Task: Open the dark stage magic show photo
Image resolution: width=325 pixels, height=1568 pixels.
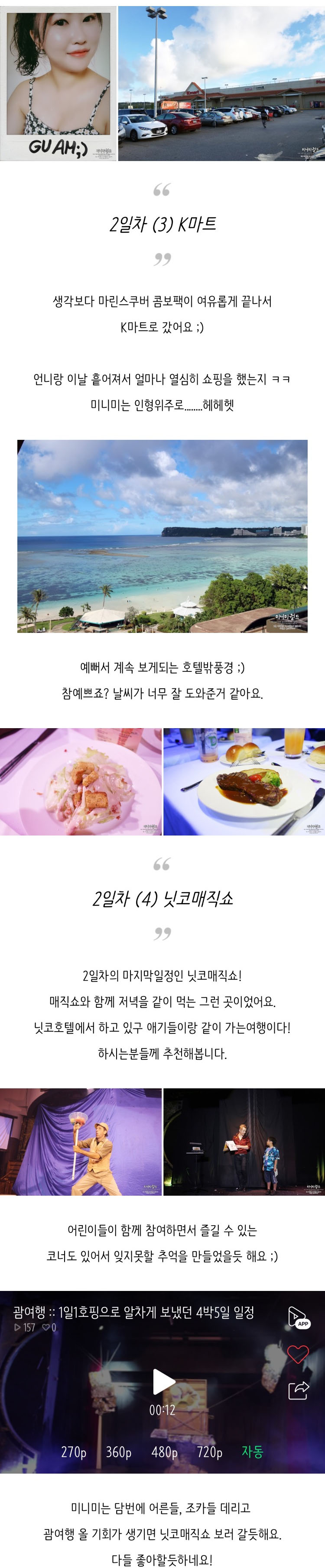Action: click(244, 1142)
